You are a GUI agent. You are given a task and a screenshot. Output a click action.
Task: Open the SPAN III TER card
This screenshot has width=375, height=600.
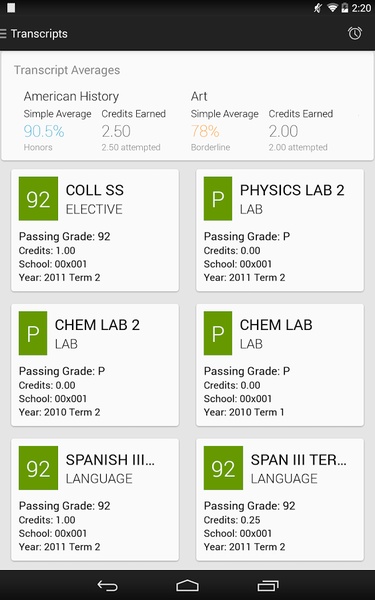coord(280,500)
